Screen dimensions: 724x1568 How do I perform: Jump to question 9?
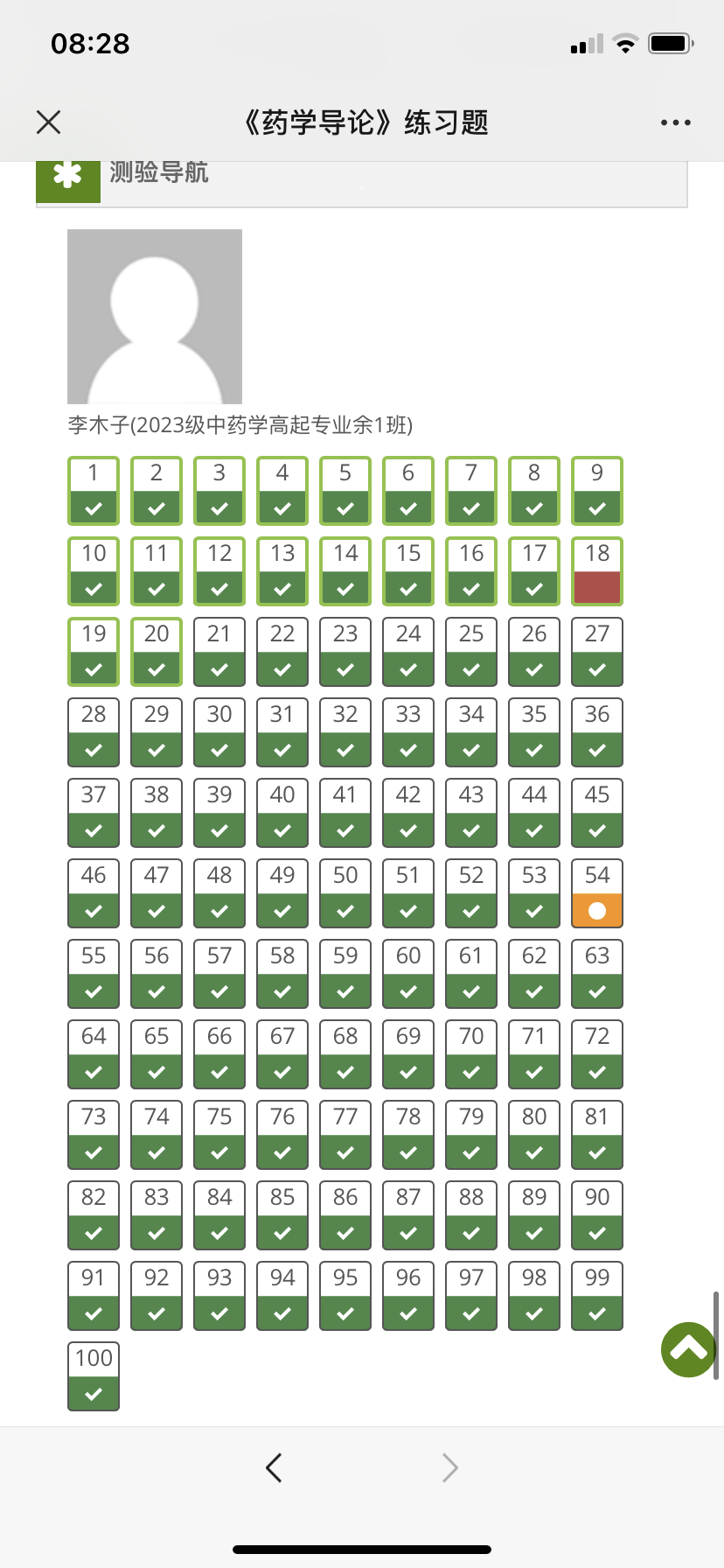click(x=597, y=491)
